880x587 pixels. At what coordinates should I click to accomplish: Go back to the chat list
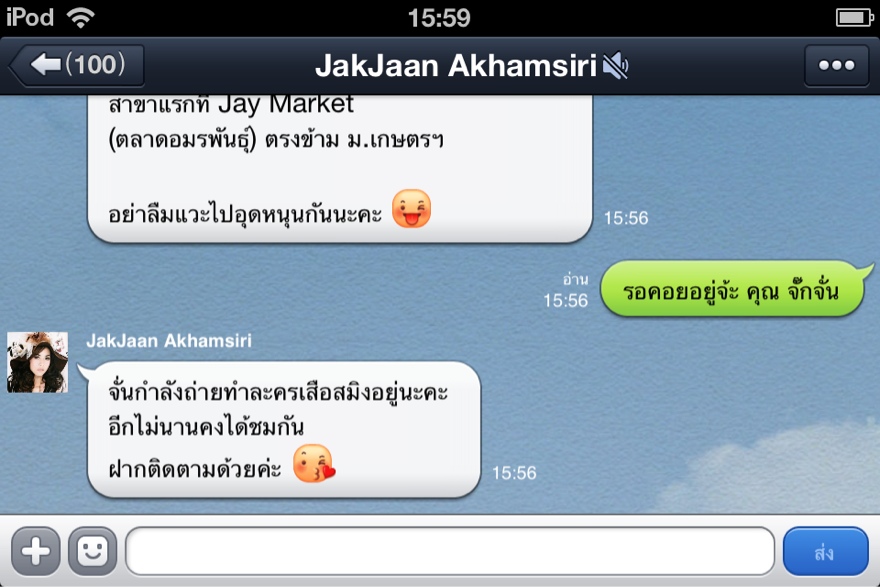point(76,66)
